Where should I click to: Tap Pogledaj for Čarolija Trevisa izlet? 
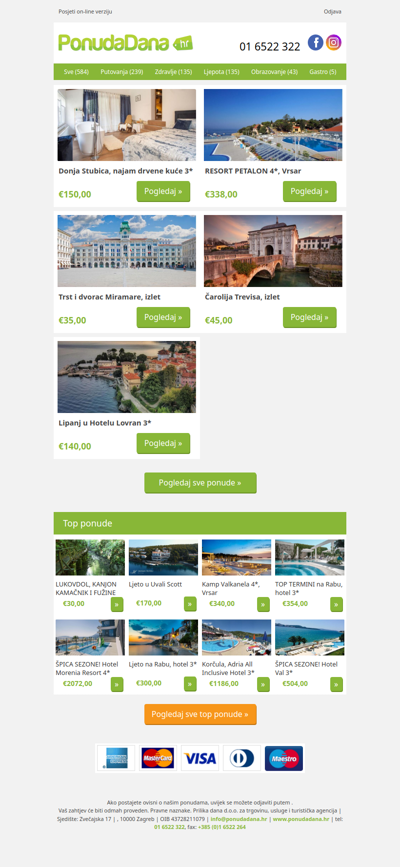310,317
